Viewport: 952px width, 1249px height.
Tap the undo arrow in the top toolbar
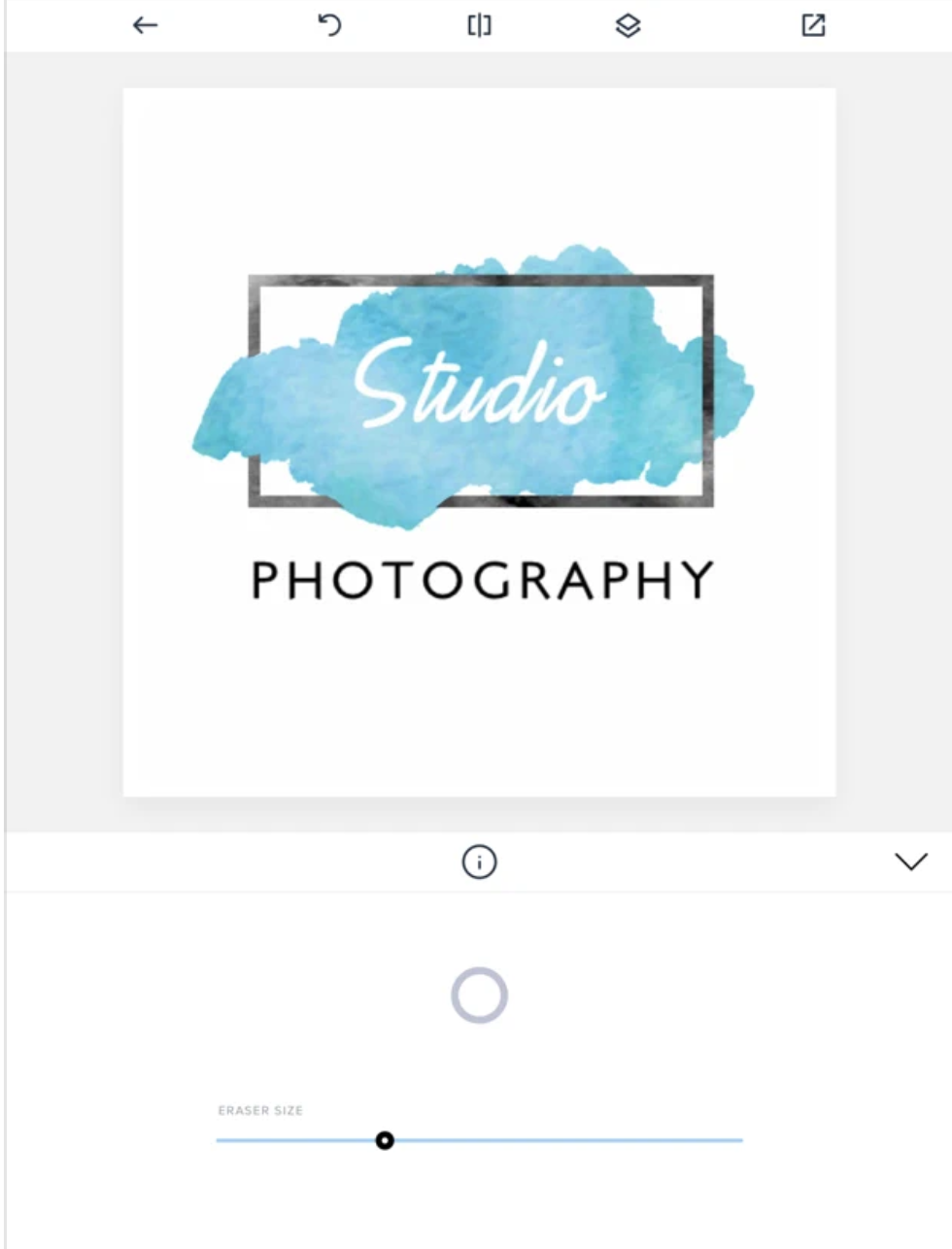click(x=328, y=26)
